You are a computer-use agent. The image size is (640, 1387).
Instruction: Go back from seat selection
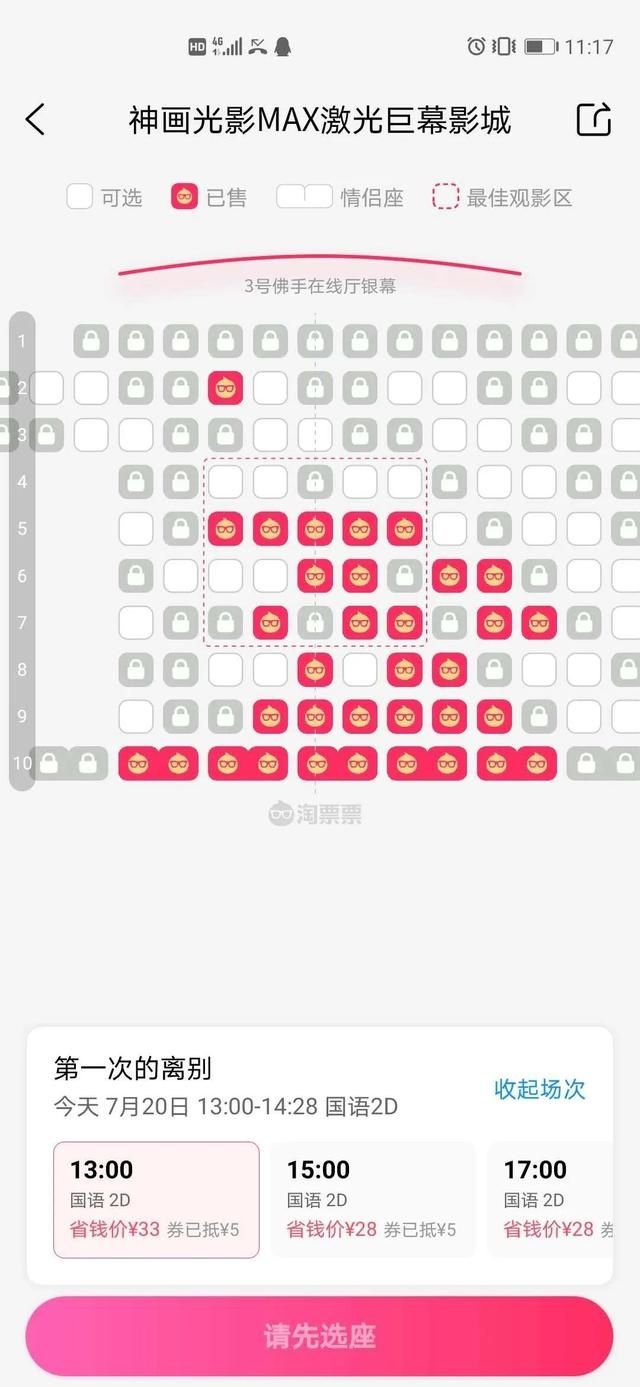[35, 120]
